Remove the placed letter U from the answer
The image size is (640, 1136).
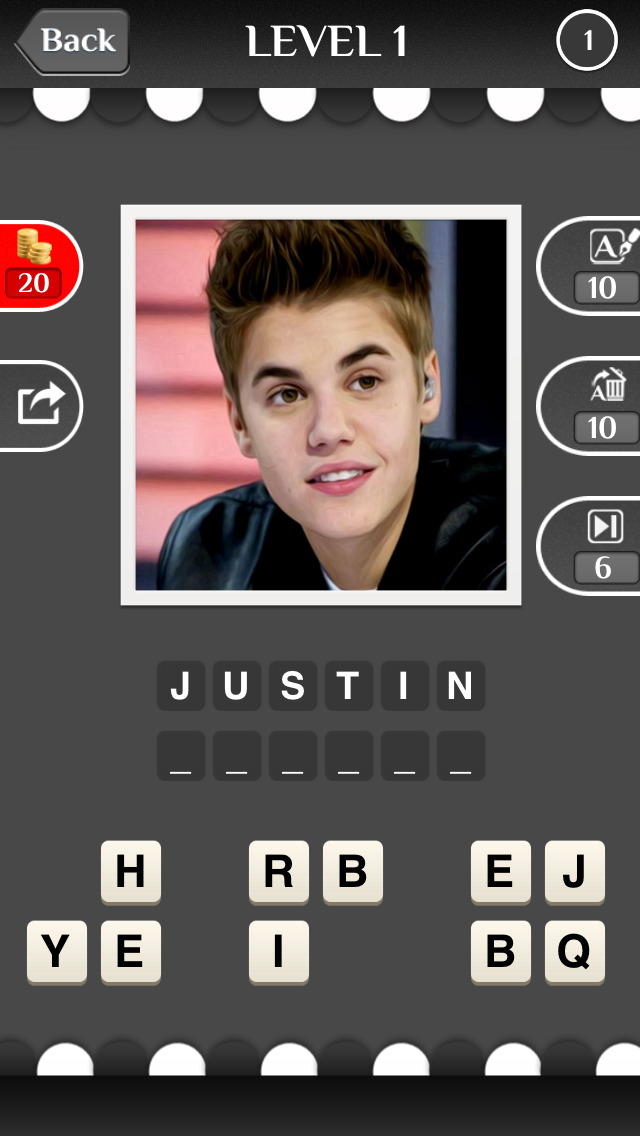point(237,685)
